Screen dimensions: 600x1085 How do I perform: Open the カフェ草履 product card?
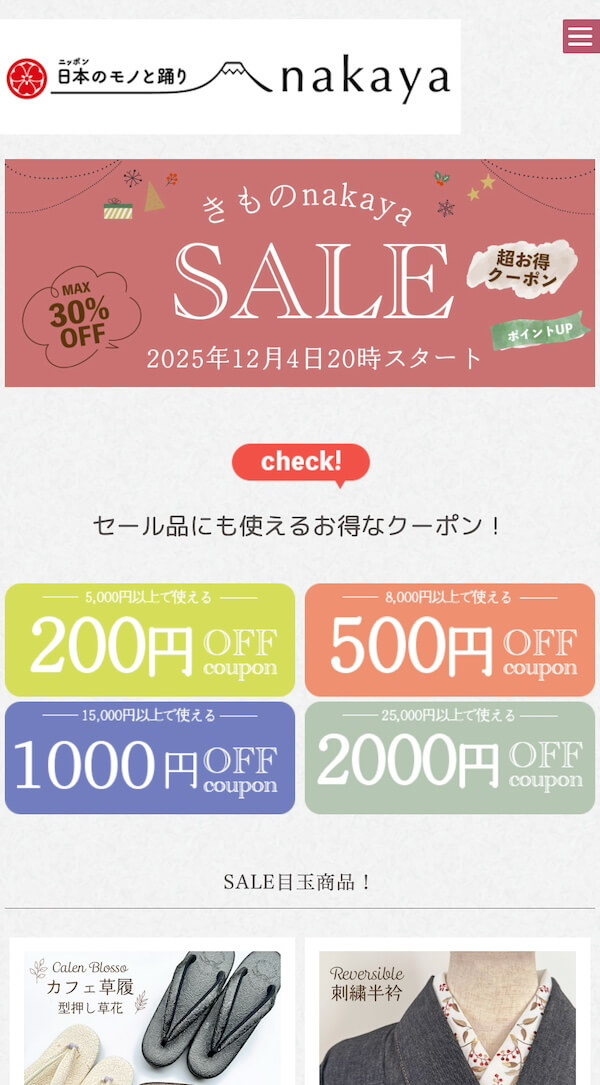click(x=152, y=1015)
